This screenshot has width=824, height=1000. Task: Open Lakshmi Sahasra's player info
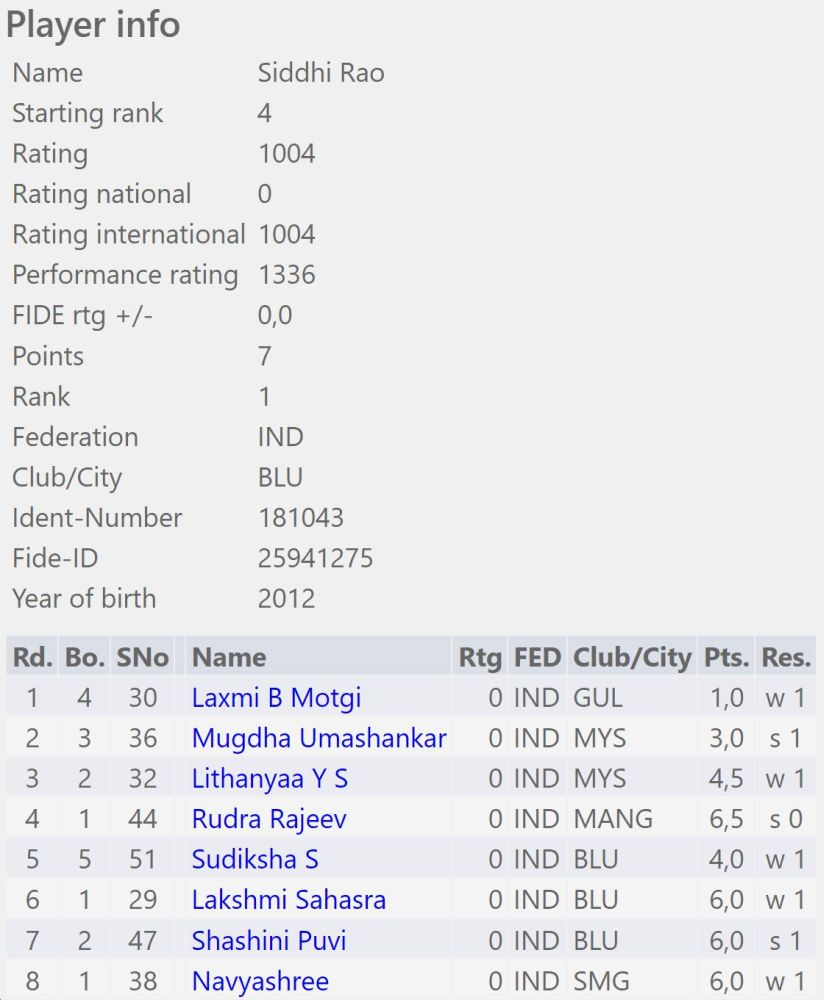(288, 900)
